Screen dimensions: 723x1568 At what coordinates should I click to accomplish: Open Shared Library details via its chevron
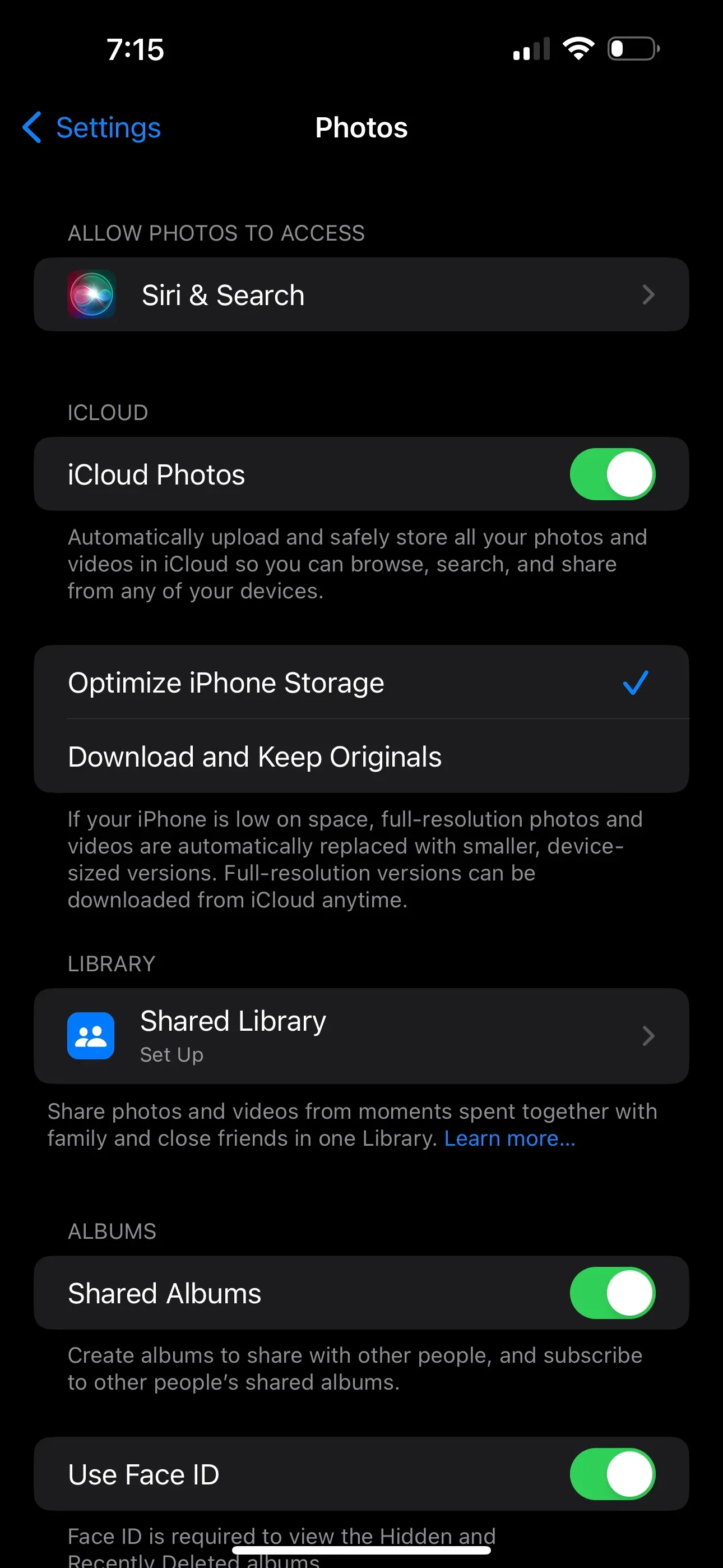click(649, 1035)
